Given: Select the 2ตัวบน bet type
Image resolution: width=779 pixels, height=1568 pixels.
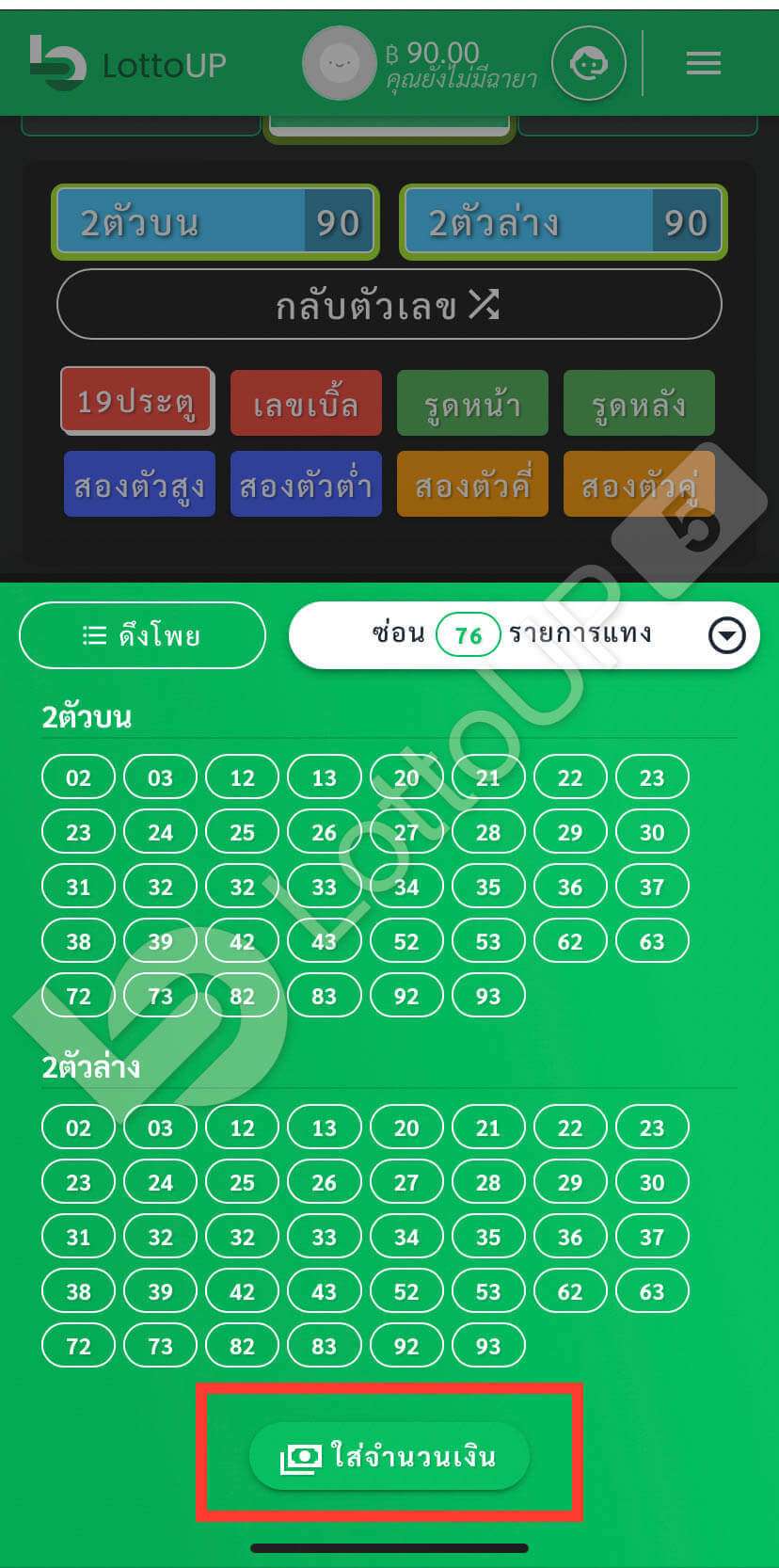Looking at the screenshot, I should (215, 222).
